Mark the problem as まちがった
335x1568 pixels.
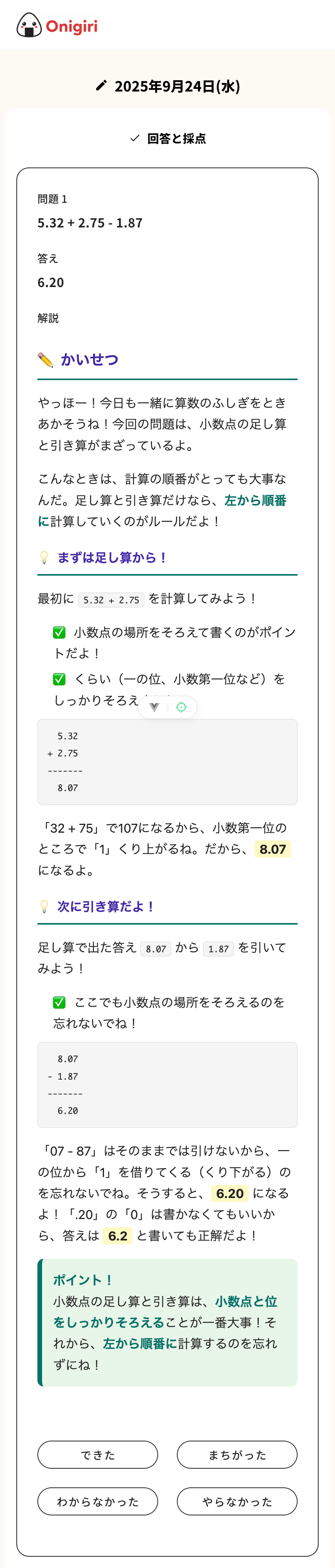pos(237,1454)
